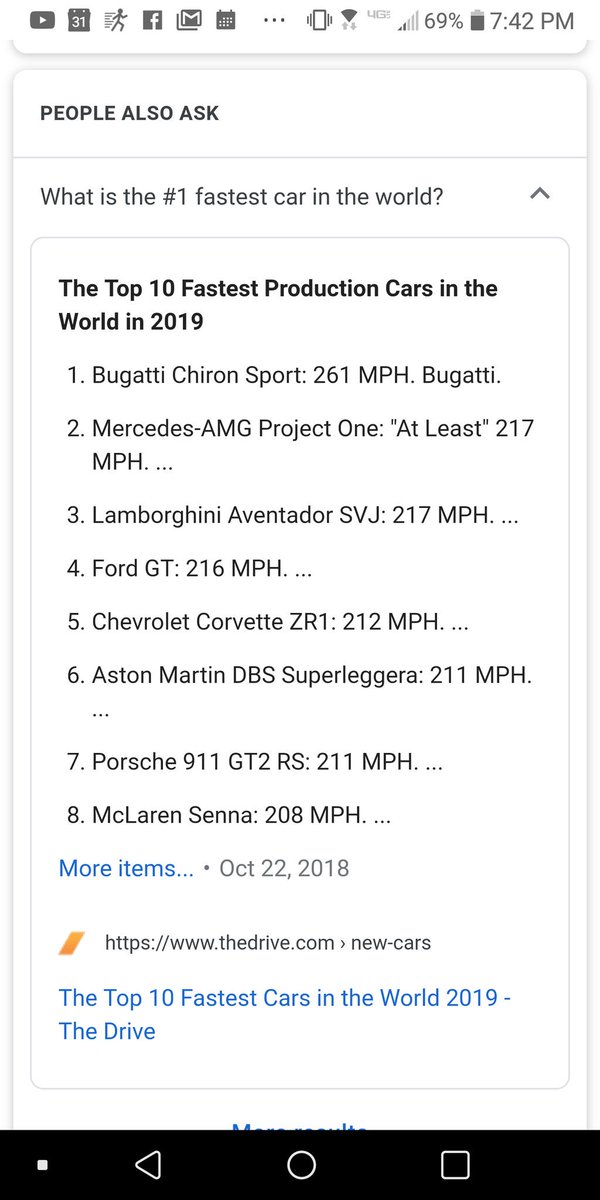The height and width of the screenshot is (1200, 600).
Task: Open the More items link
Action: [x=126, y=868]
